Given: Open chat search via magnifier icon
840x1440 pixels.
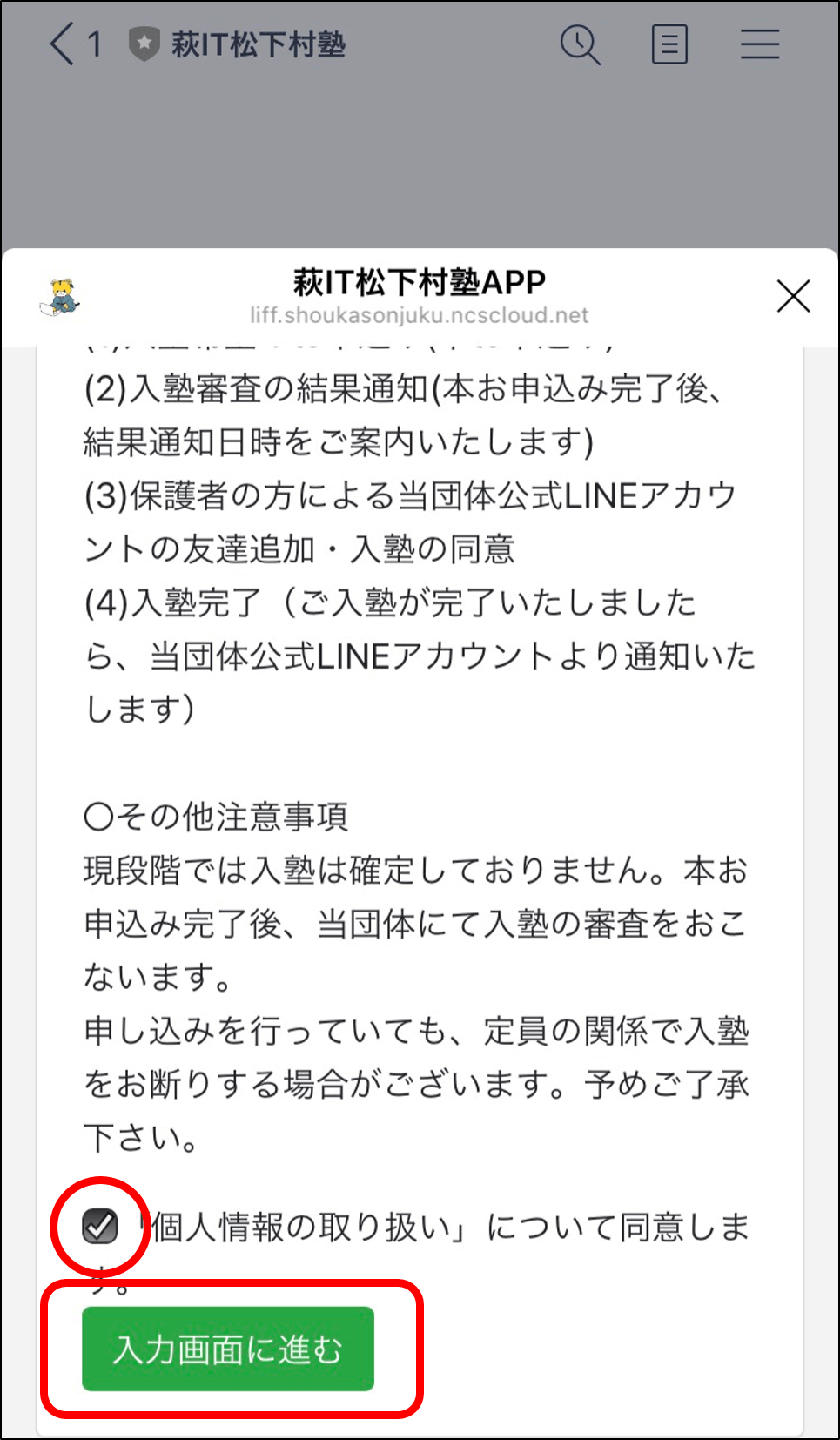Looking at the screenshot, I should click(580, 44).
